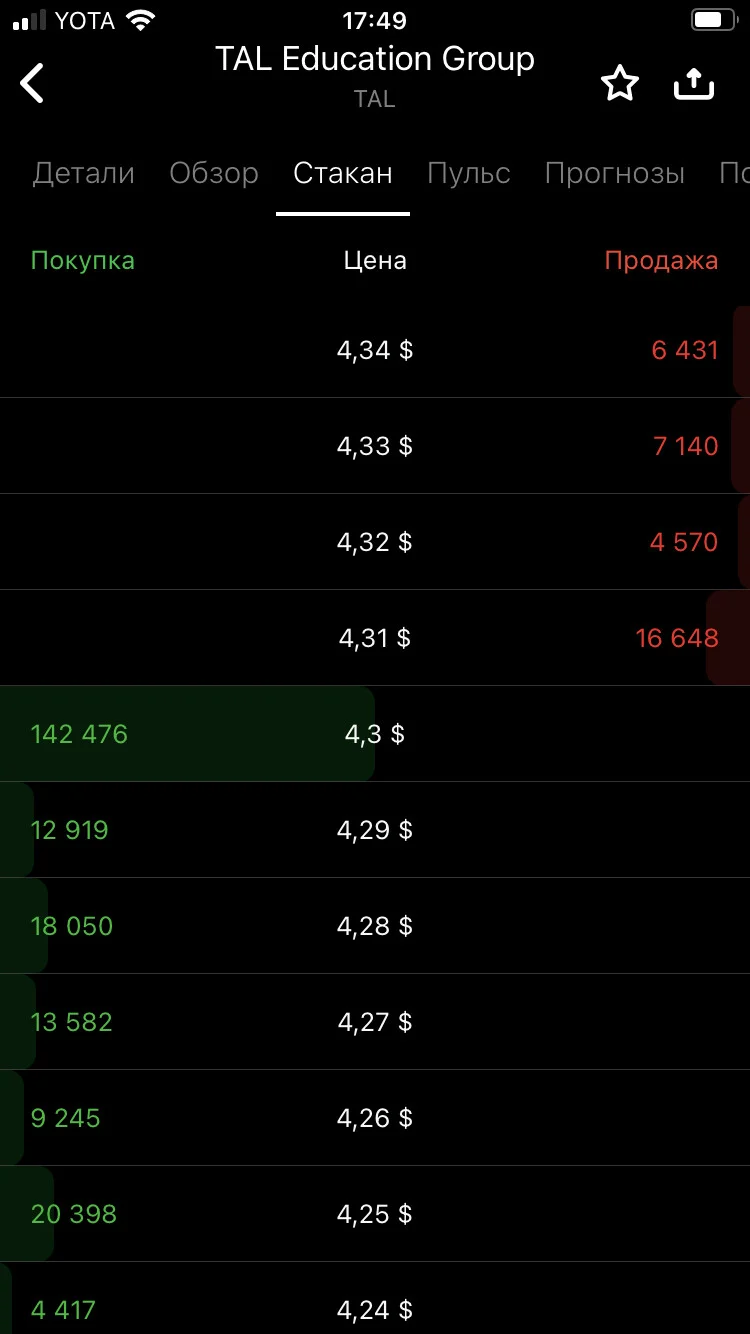Add TAL to favorites with the star

(619, 84)
